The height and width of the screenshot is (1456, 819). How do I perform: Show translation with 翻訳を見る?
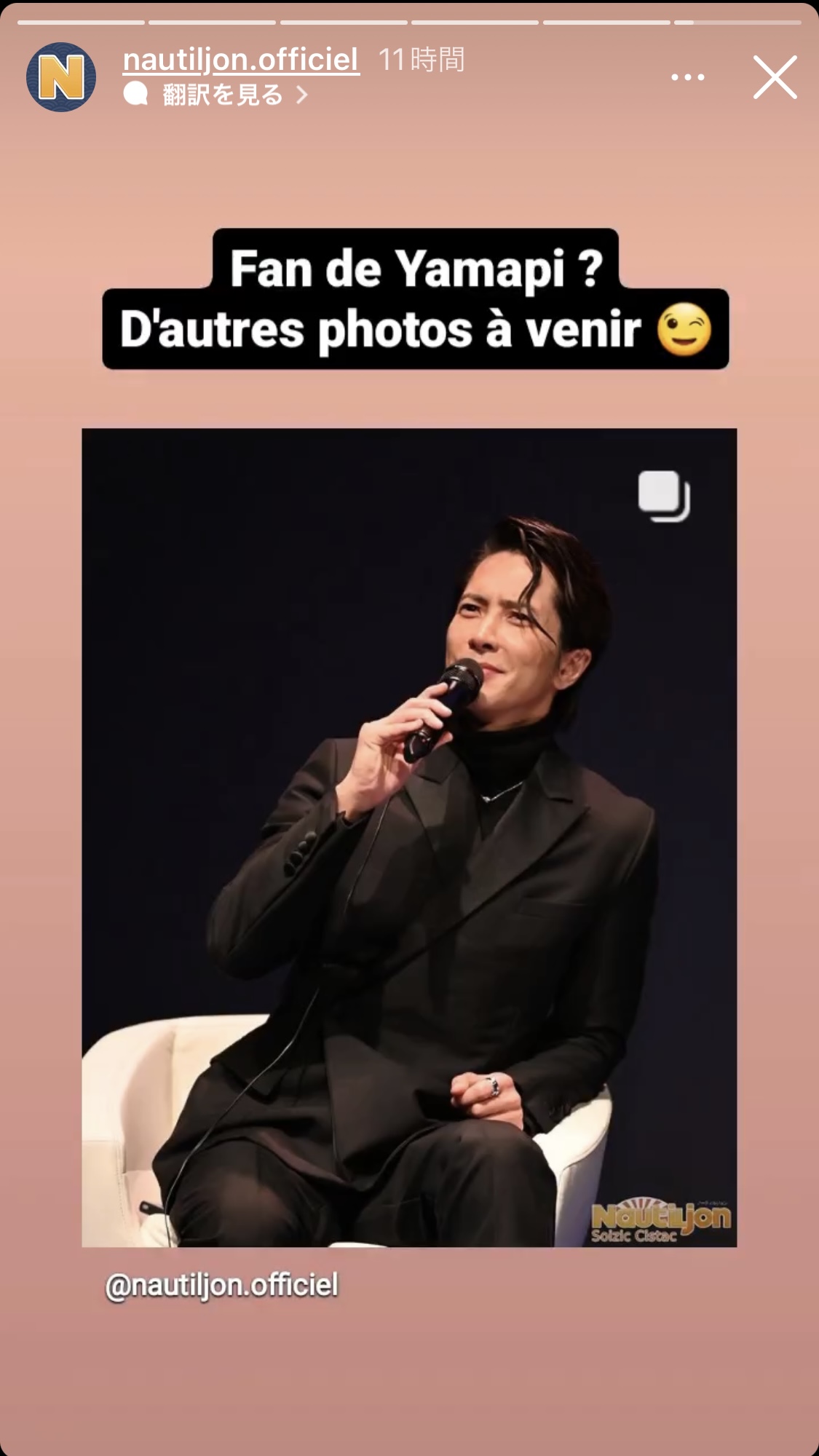point(222,95)
